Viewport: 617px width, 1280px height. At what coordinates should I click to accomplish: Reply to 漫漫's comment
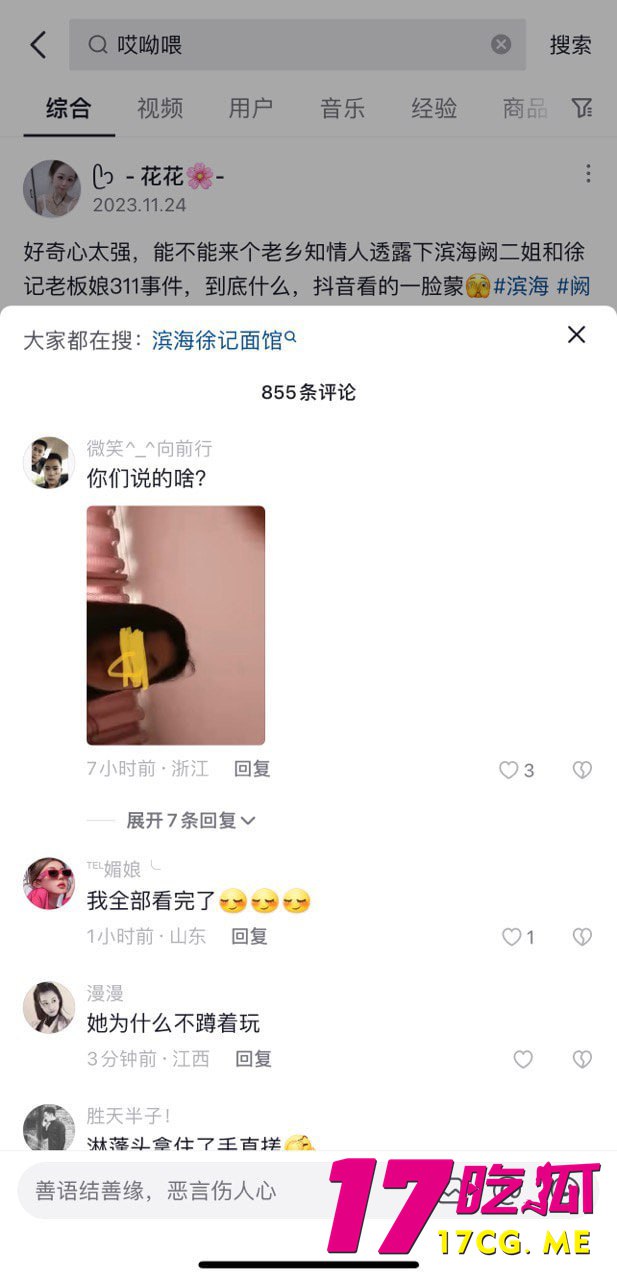click(x=254, y=1059)
